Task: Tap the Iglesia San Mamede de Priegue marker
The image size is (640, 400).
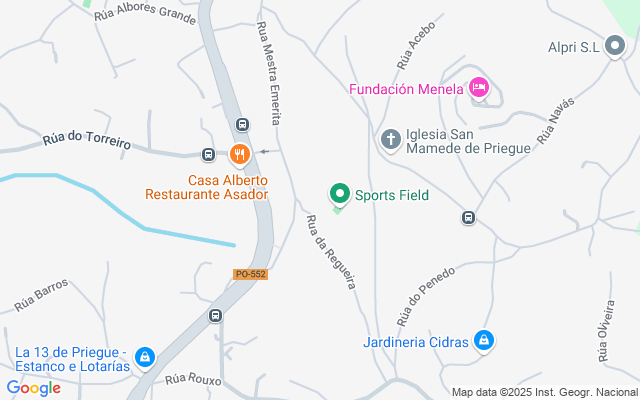Action: tap(390, 137)
